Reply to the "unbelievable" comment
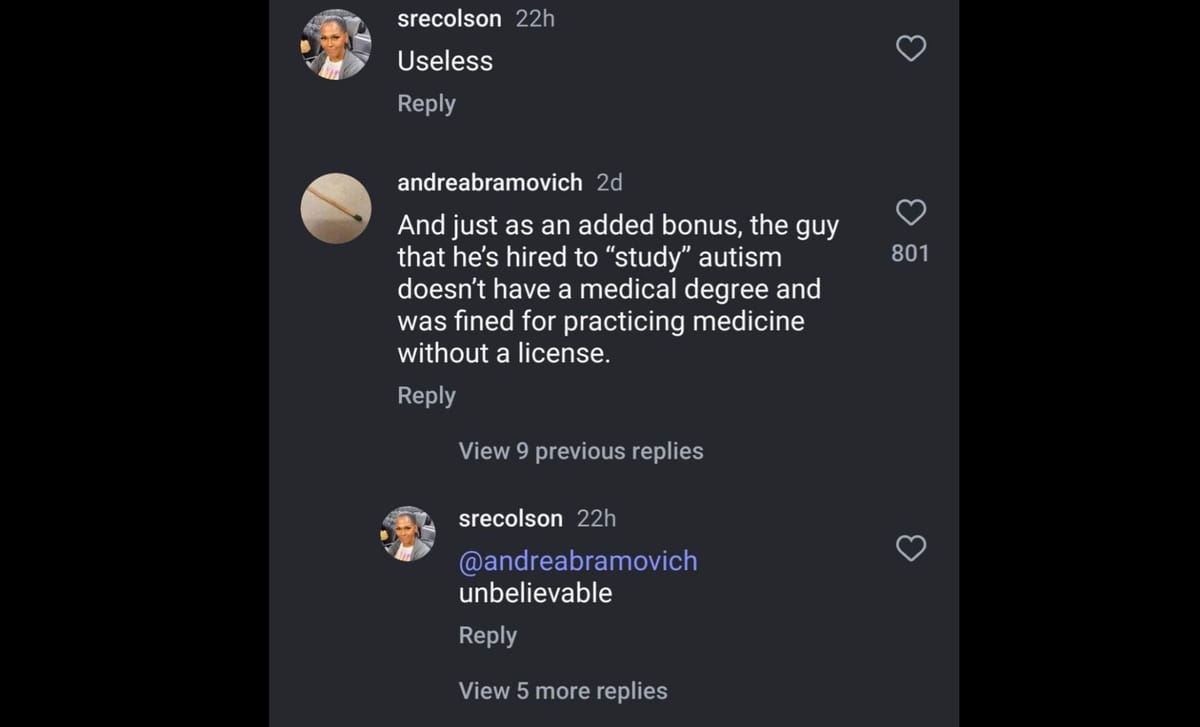1200x727 pixels. (487, 635)
